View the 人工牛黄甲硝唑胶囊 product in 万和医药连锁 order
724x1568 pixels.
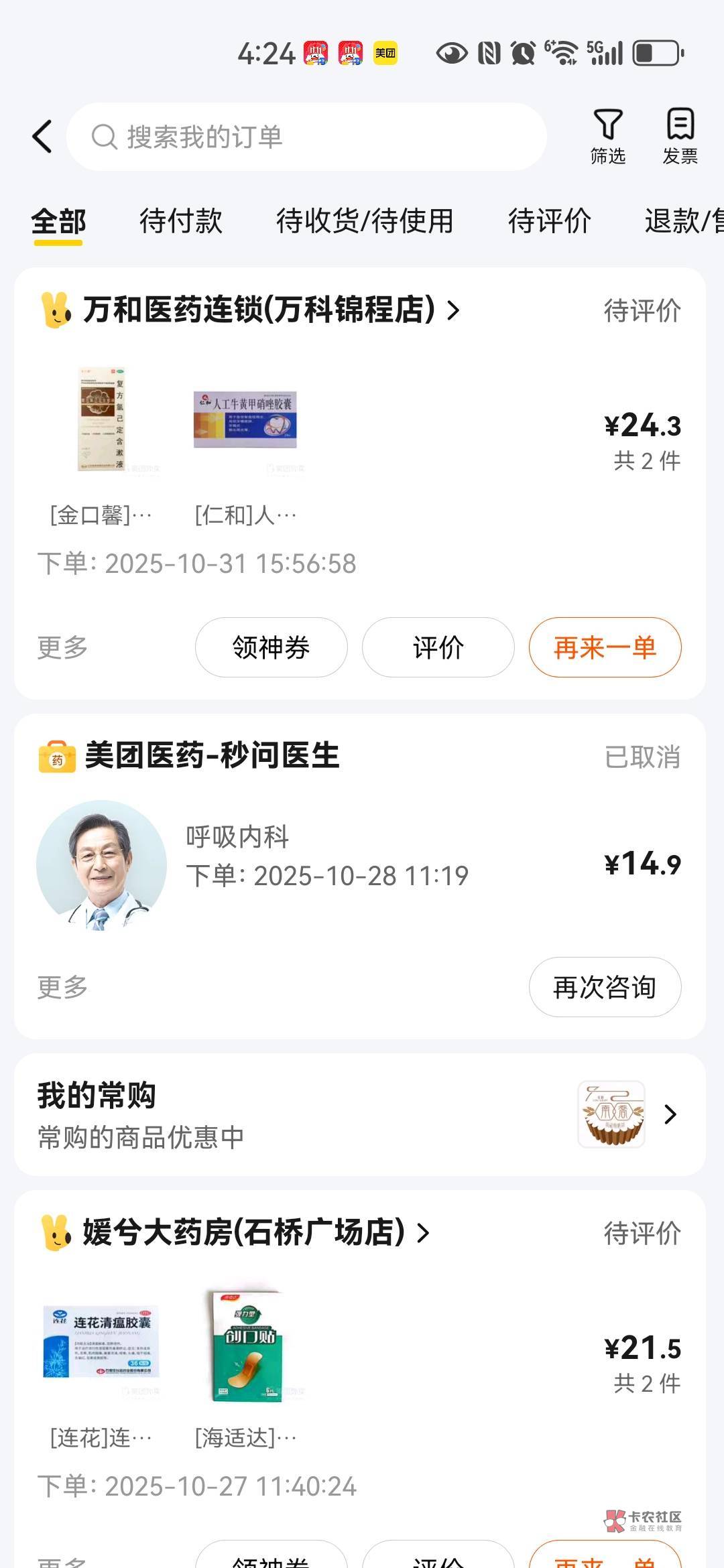245,420
